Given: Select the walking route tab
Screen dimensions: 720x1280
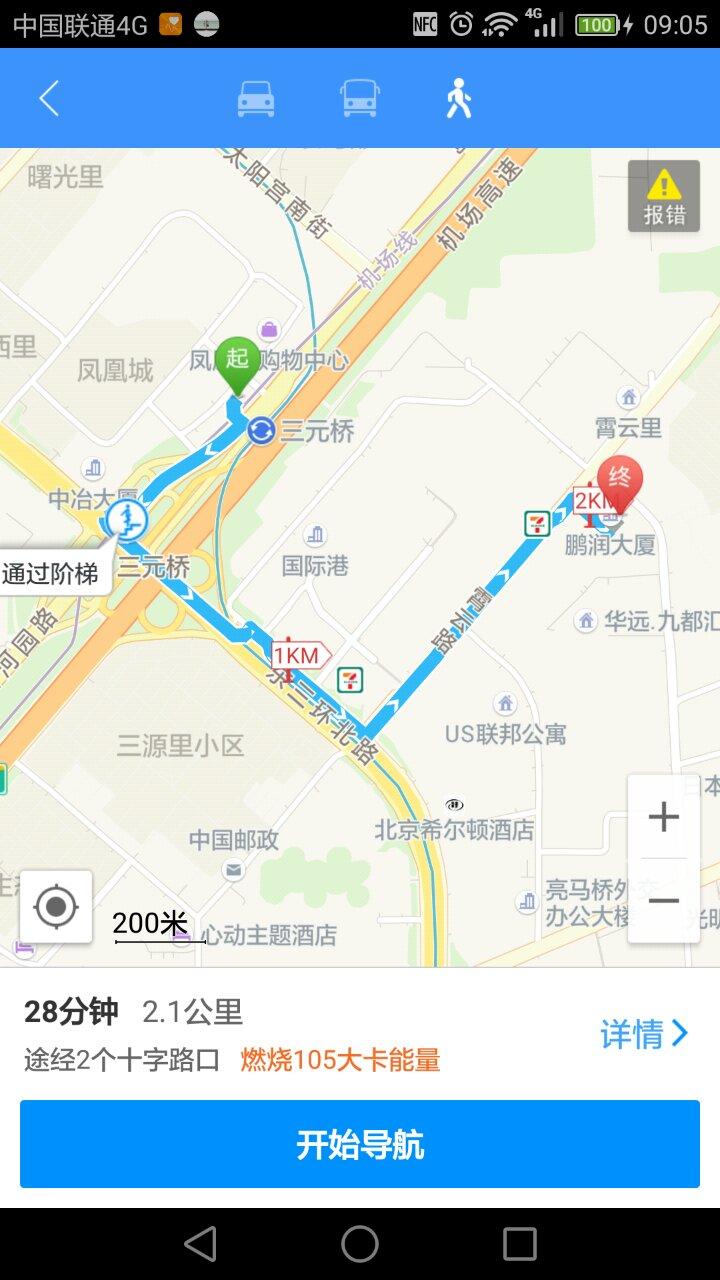Looking at the screenshot, I should click(459, 99).
